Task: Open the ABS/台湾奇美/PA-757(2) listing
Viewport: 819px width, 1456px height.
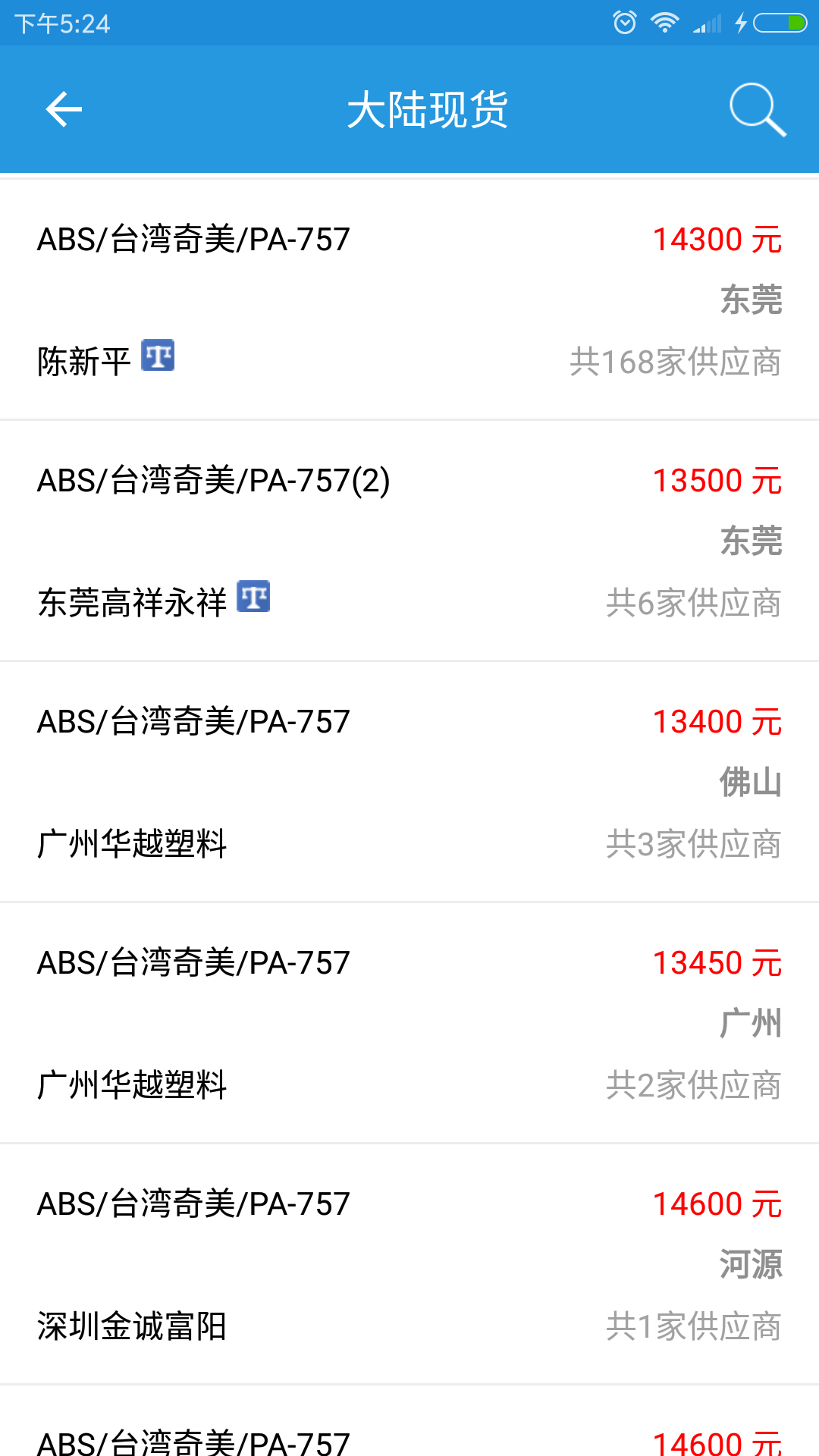Action: pos(409,540)
